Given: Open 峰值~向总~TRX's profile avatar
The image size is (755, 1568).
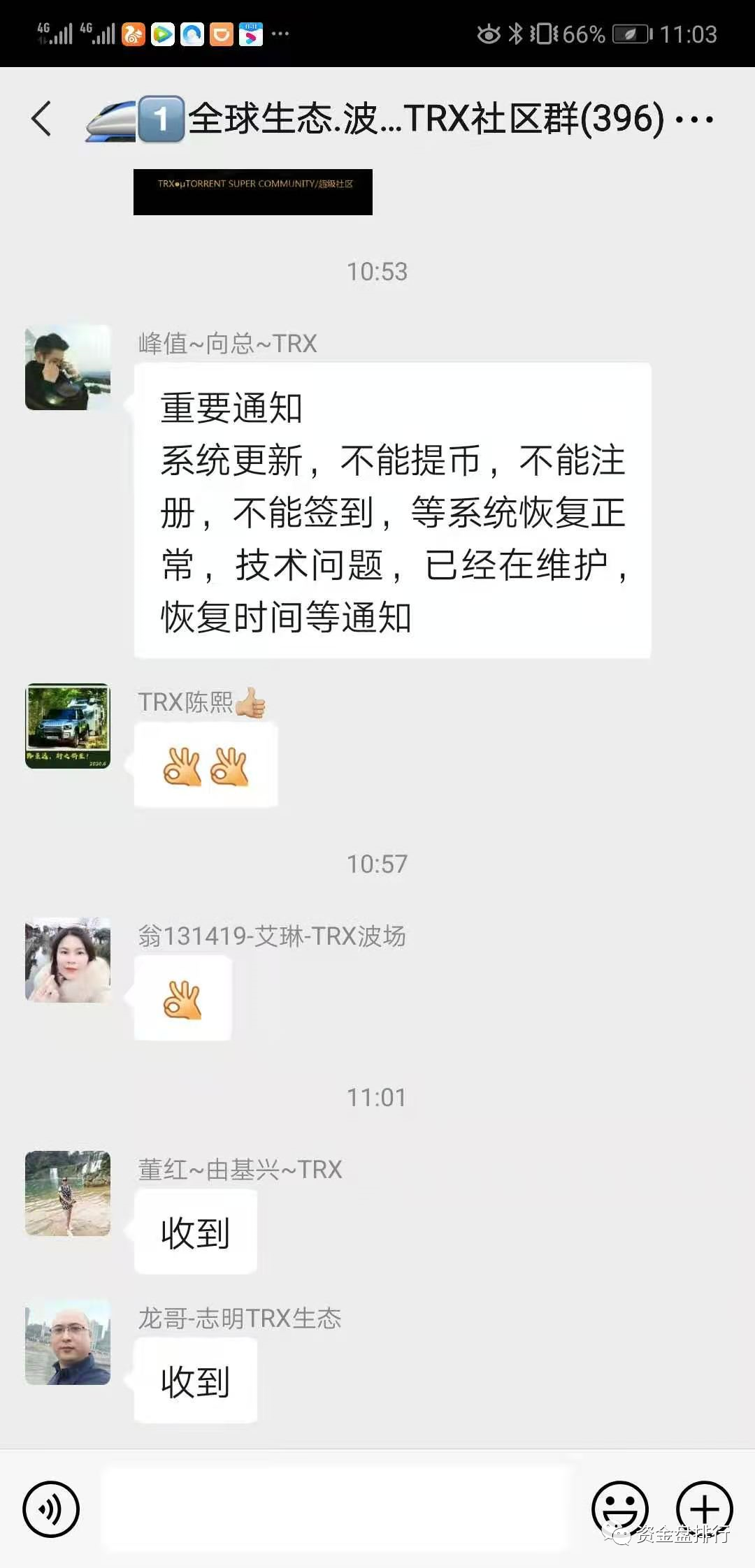Looking at the screenshot, I should 68,368.
